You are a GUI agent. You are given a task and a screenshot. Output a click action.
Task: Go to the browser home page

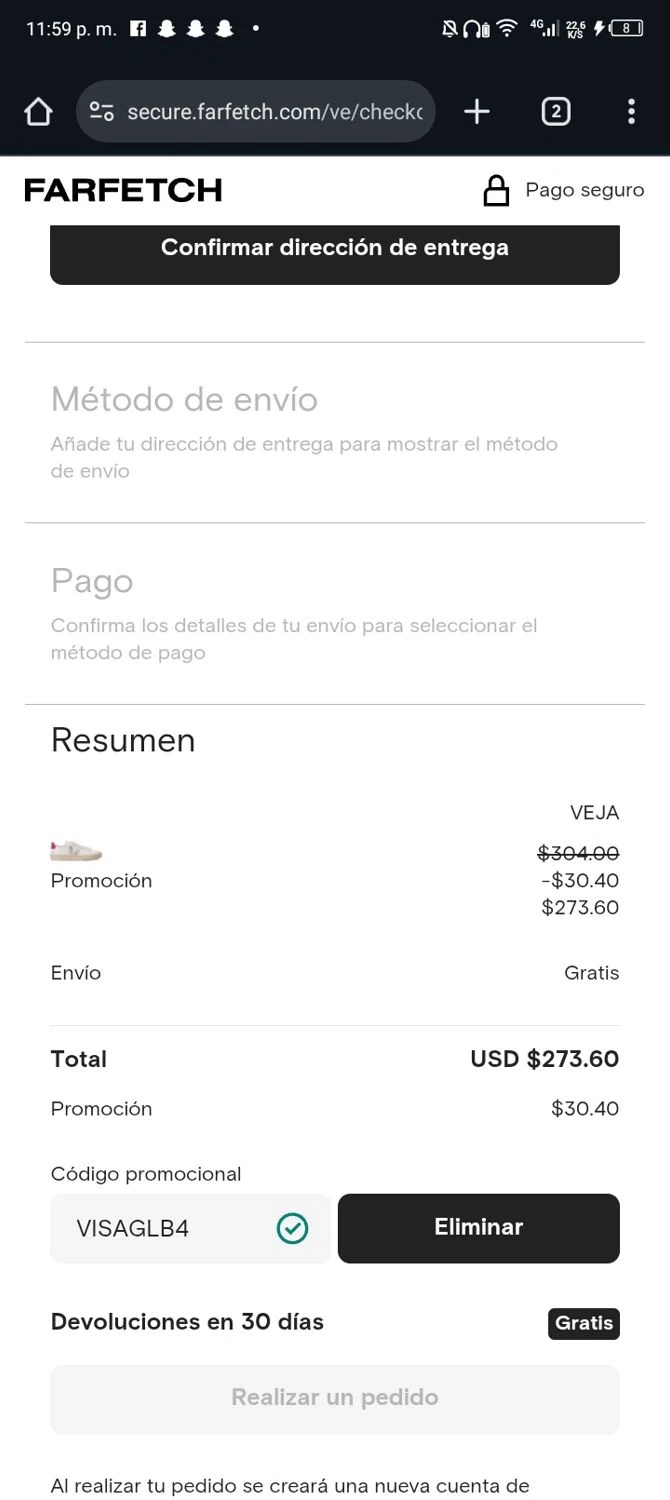point(38,112)
